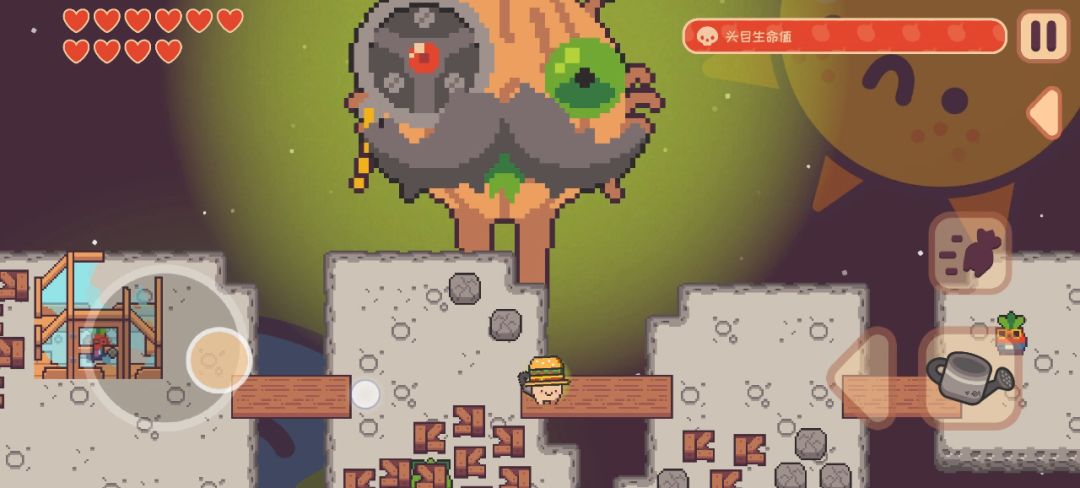Tap the orange side-panel arrow
1080x488 pixels.
(x=1044, y=113)
